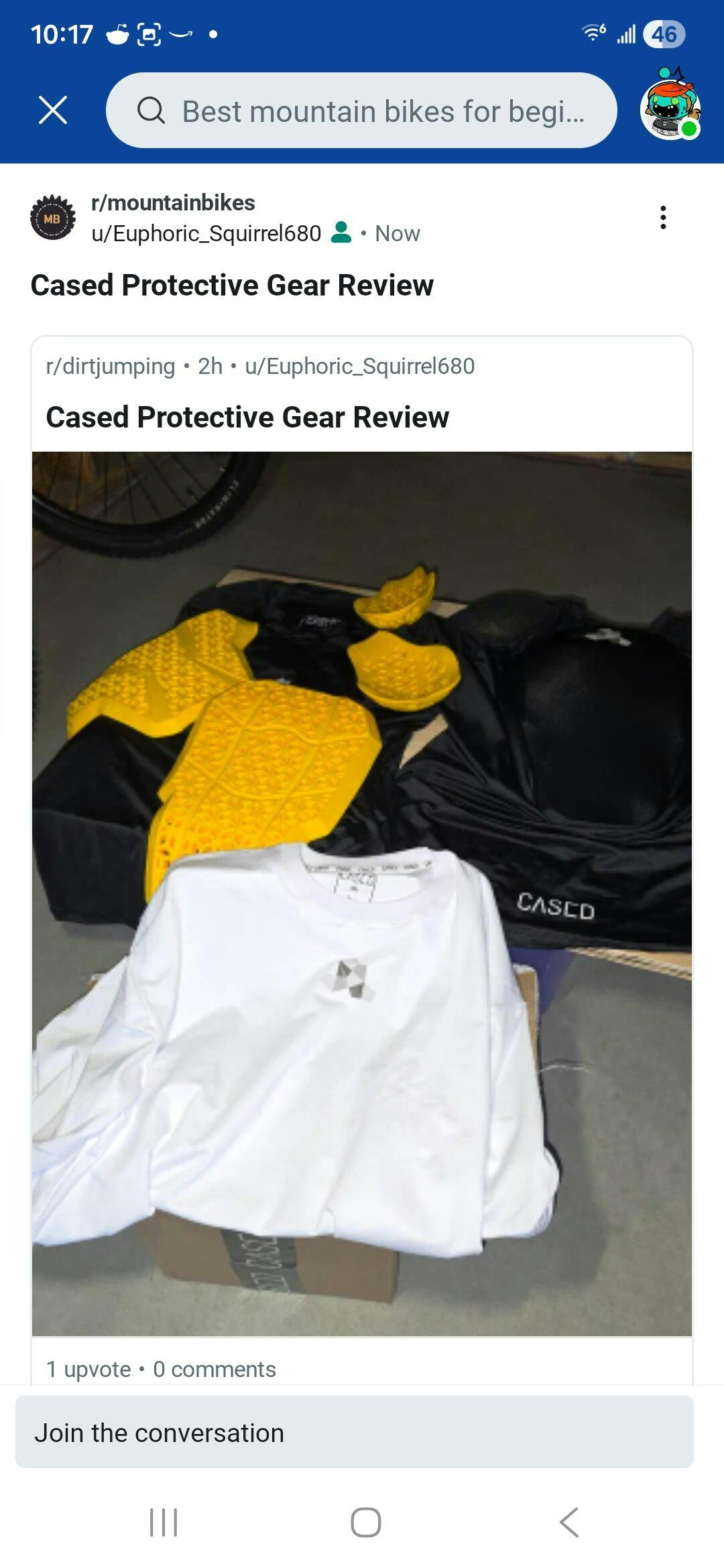Open u/Euphoric_Squirrel680's profile from post header
The image size is (724, 1568).
point(206,233)
